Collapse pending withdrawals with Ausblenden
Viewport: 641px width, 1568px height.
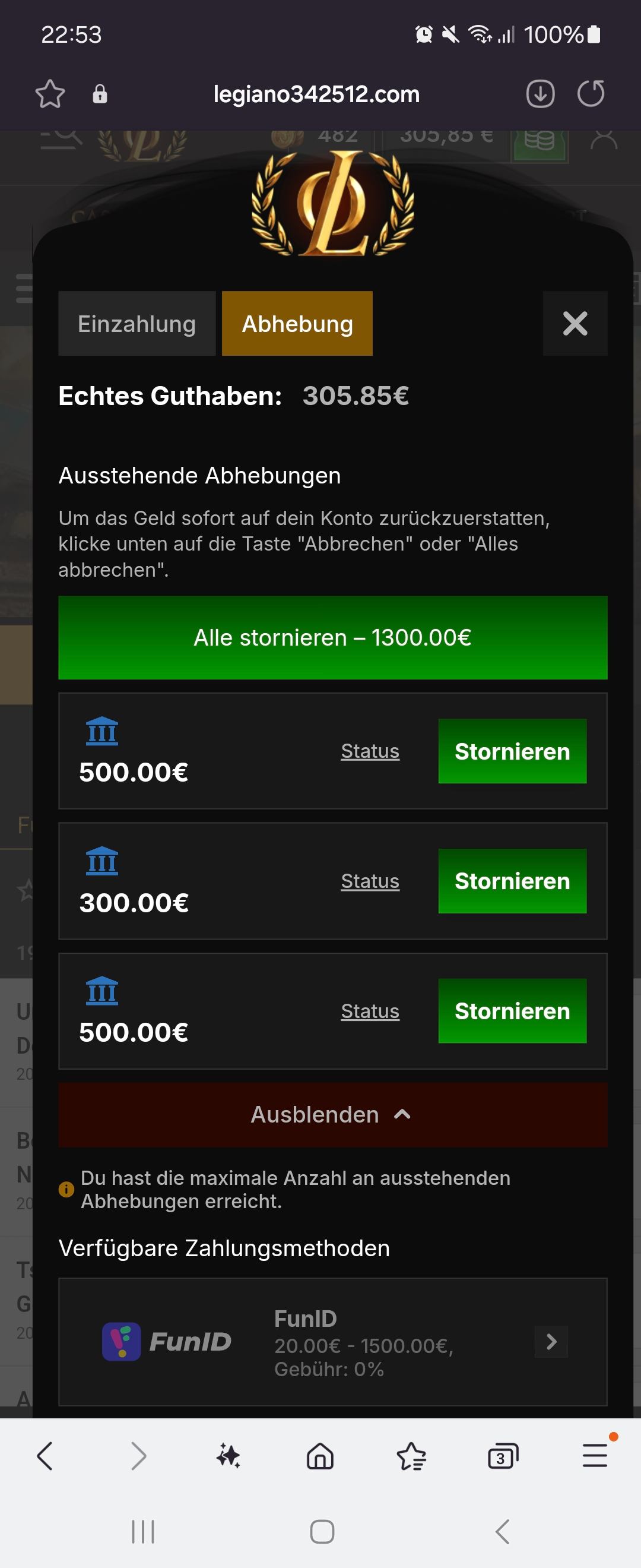pos(332,1114)
